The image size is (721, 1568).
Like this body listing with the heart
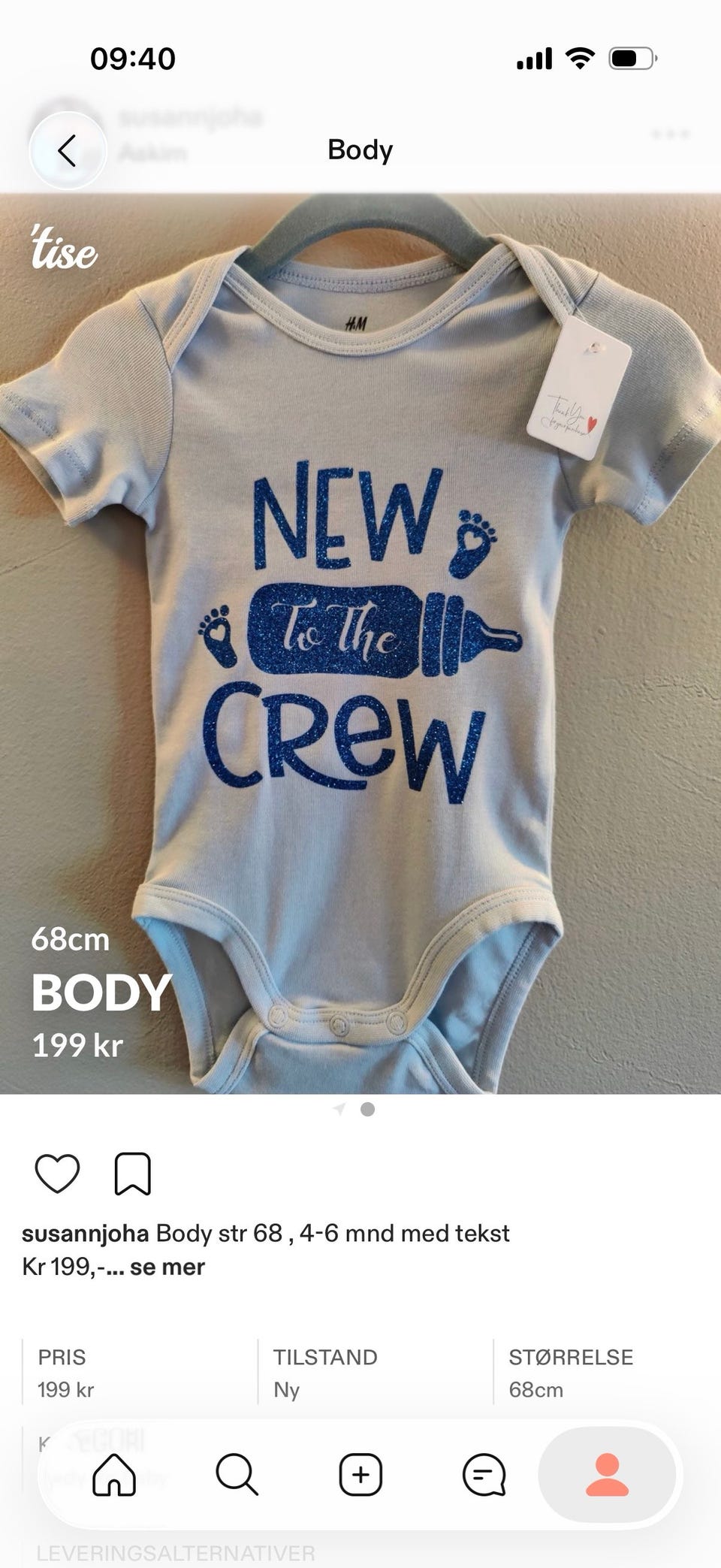[57, 1173]
